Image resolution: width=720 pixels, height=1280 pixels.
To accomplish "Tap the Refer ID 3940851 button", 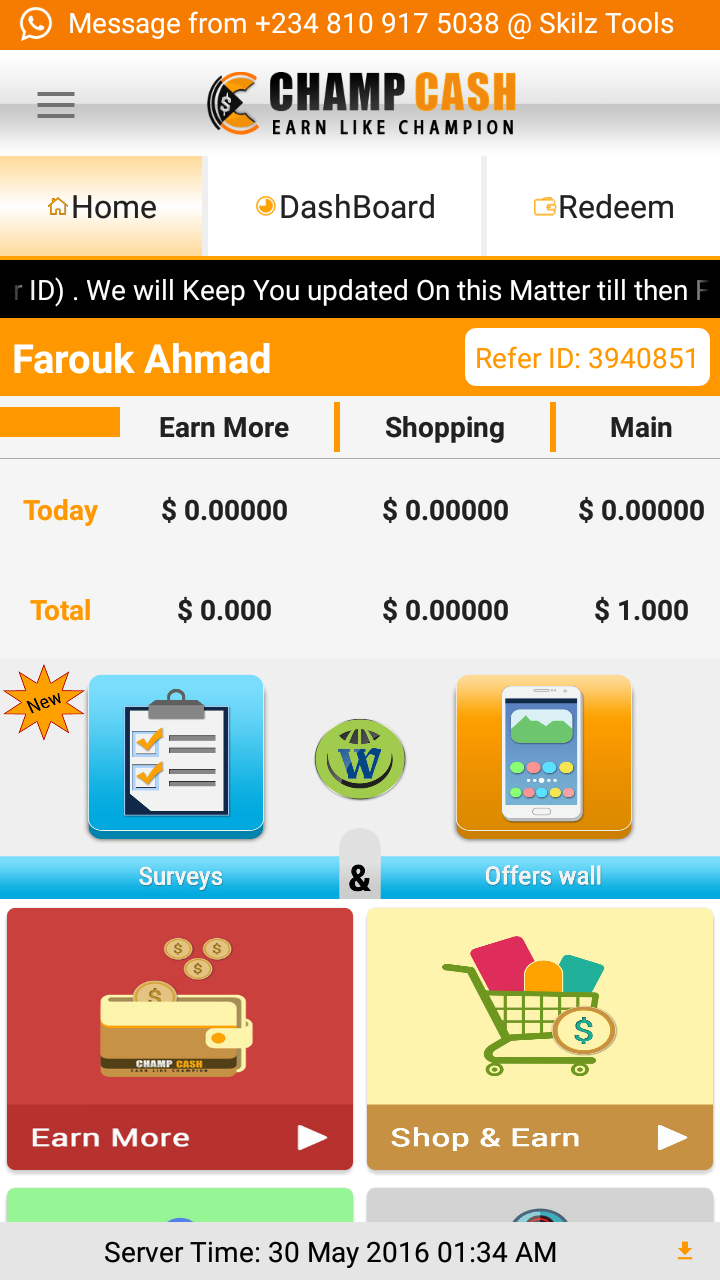I will tap(587, 358).
